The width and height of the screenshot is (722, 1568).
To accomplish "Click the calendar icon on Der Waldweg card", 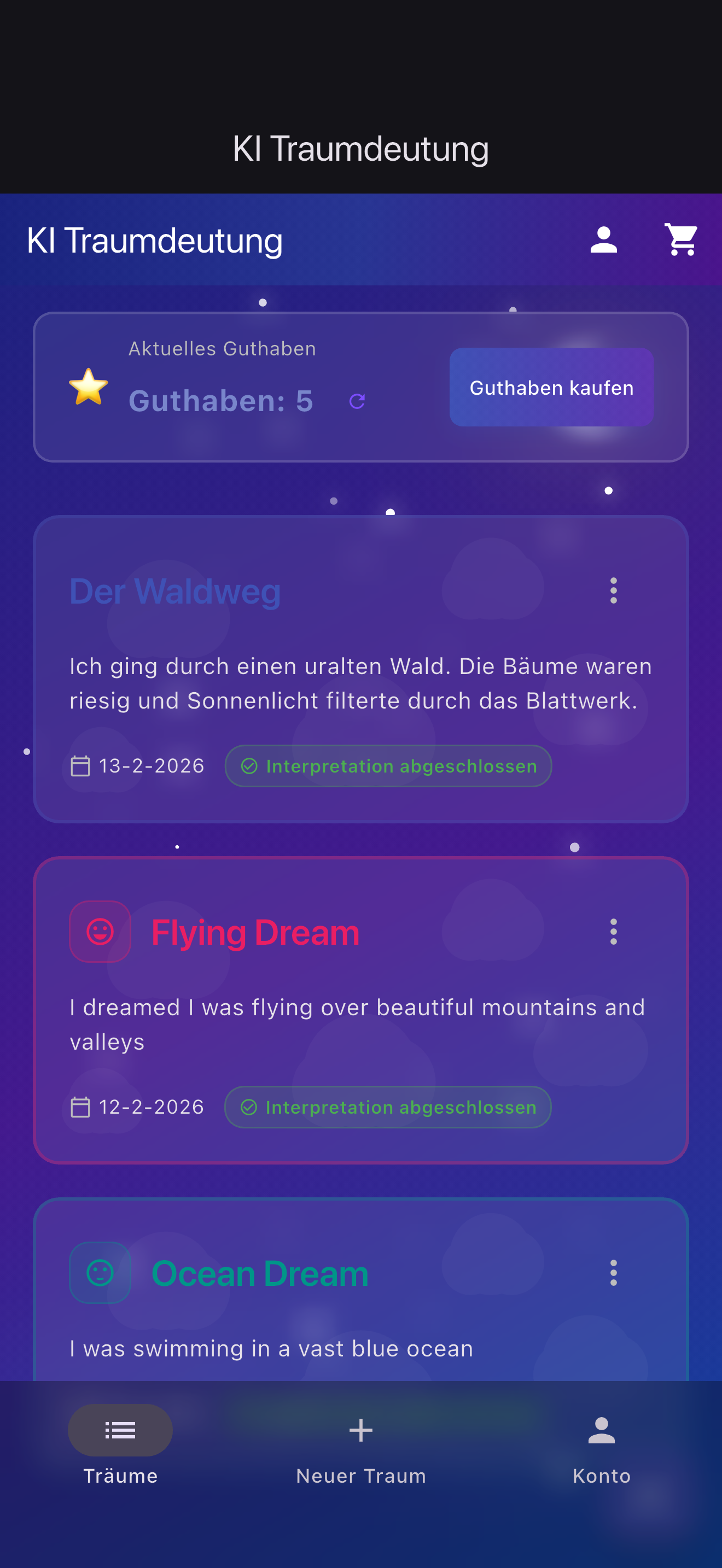I will pos(80,766).
